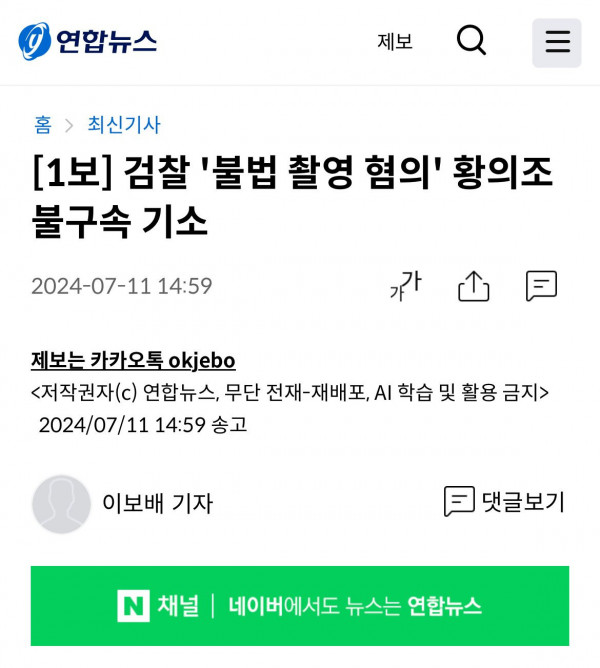This screenshot has width=600, height=668.
Task: Open the hamburger menu
Action: pyautogui.click(x=557, y=42)
